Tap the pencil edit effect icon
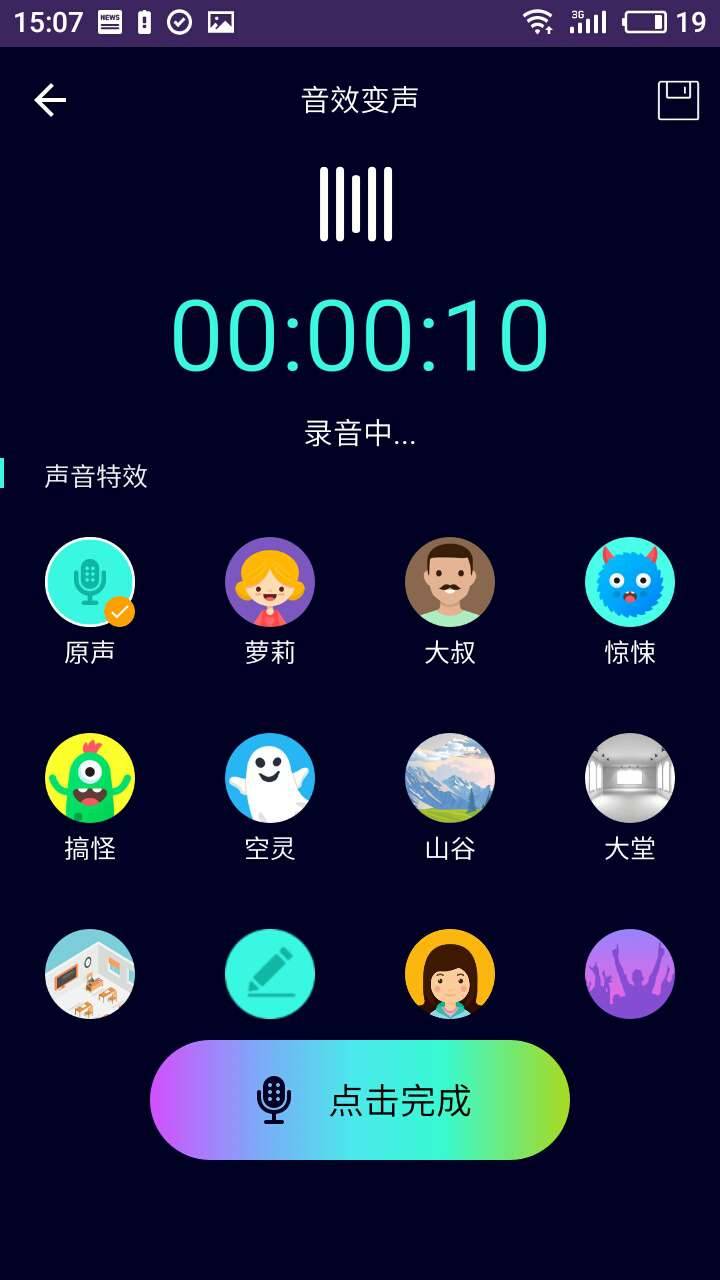Image resolution: width=720 pixels, height=1280 pixels. click(270, 974)
